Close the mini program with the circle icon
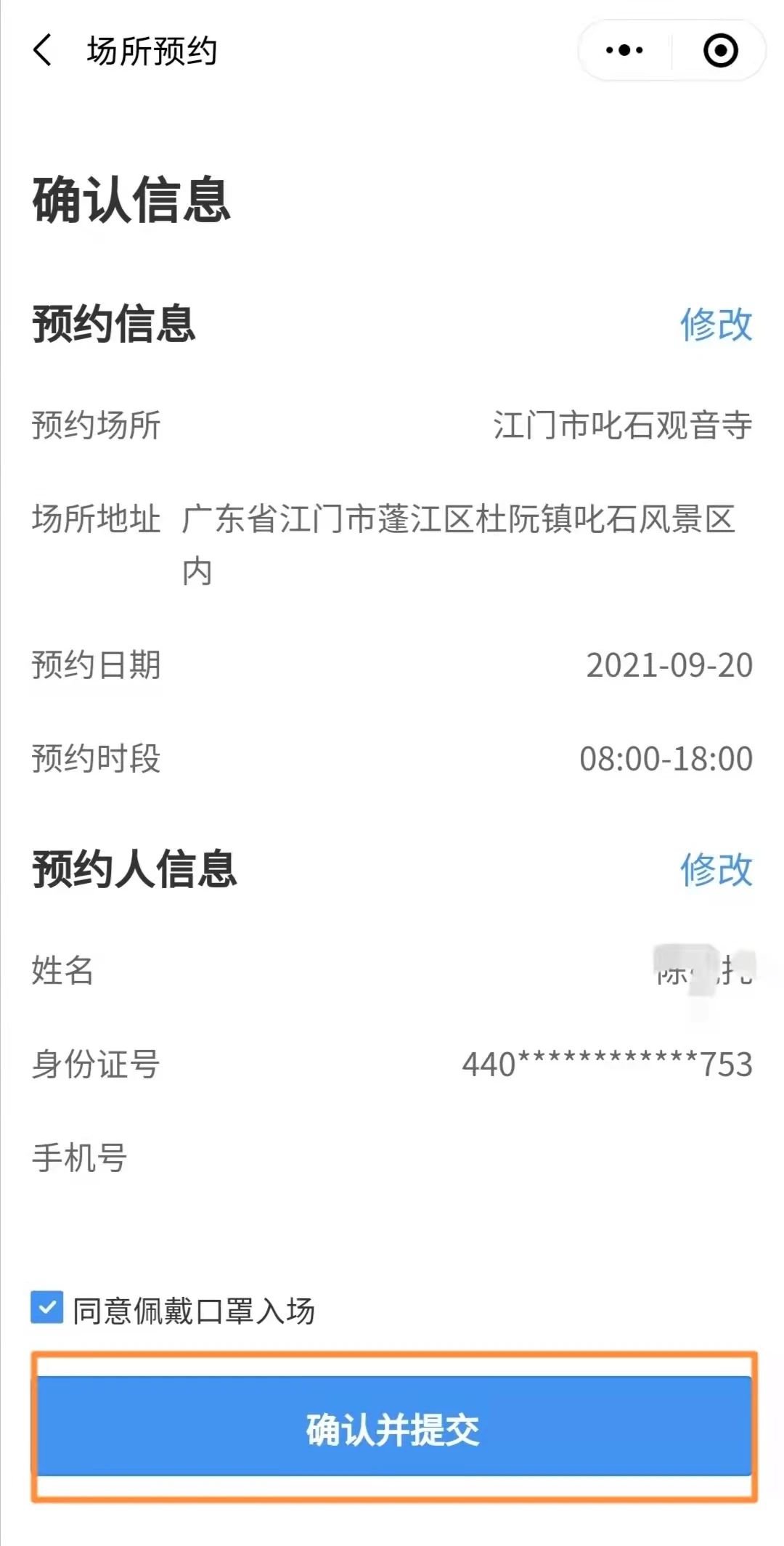Viewport: 784px width, 1546px height. point(720,50)
